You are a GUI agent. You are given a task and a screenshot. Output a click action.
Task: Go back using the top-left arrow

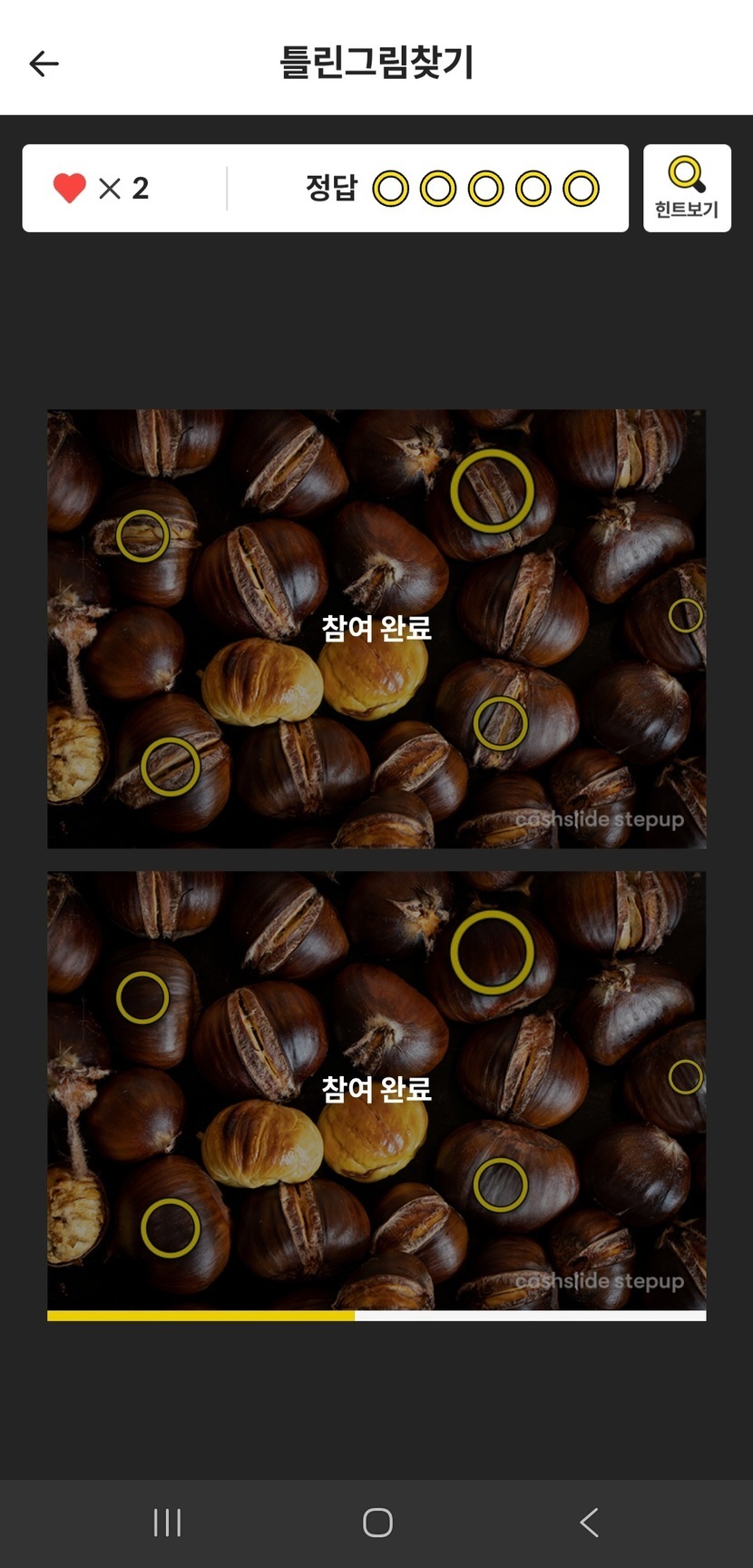pos(44,64)
